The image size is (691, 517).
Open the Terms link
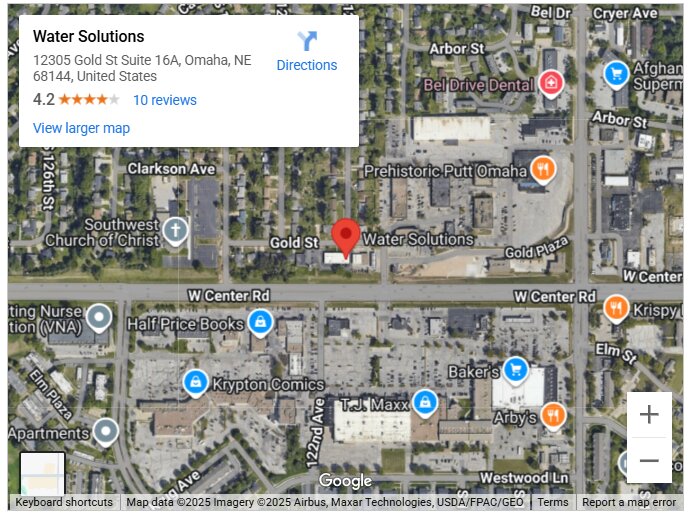point(552,502)
